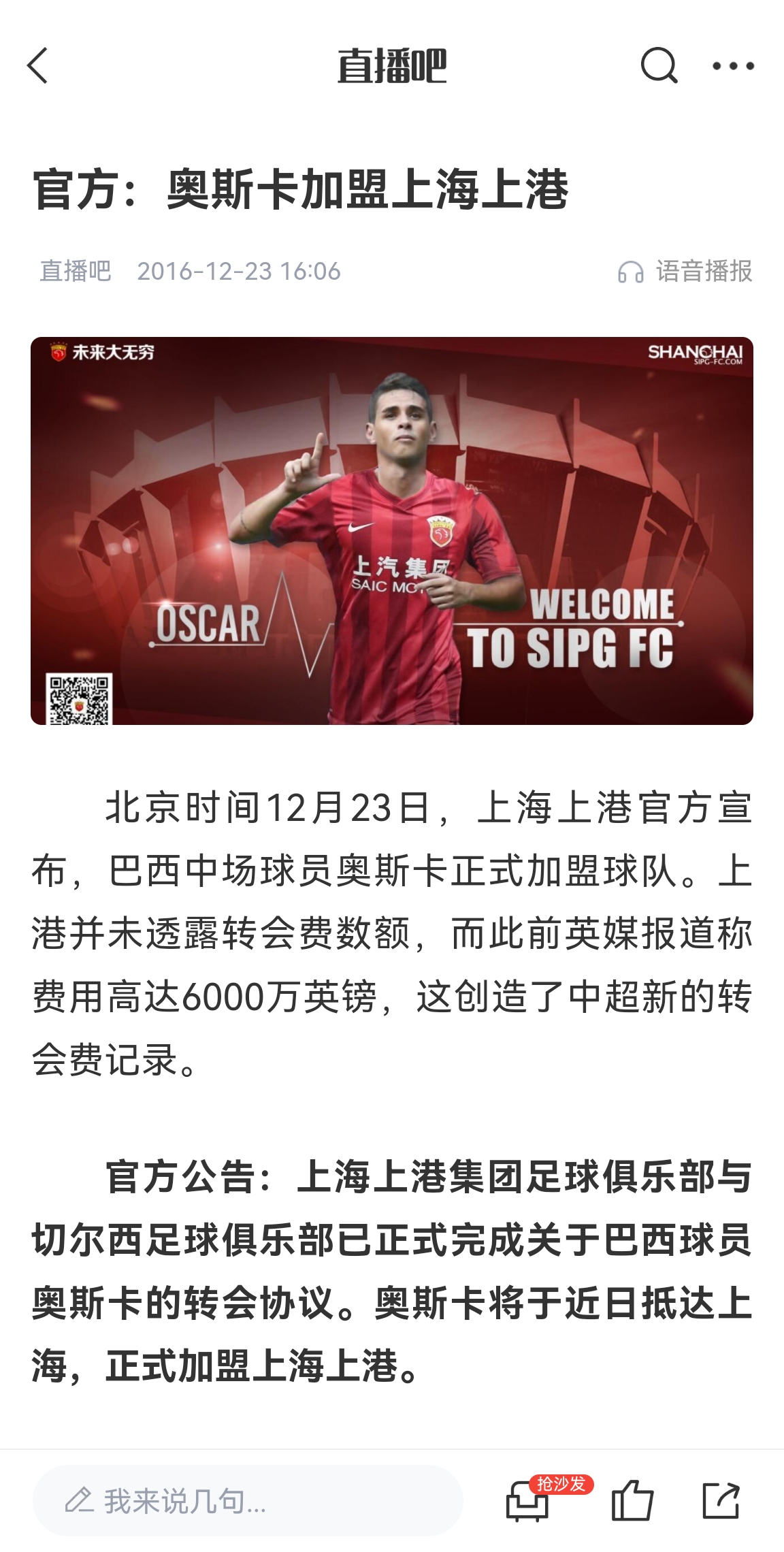Go back using the top-left arrow
Image resolution: width=784 pixels, height=1552 pixels.
(x=39, y=66)
